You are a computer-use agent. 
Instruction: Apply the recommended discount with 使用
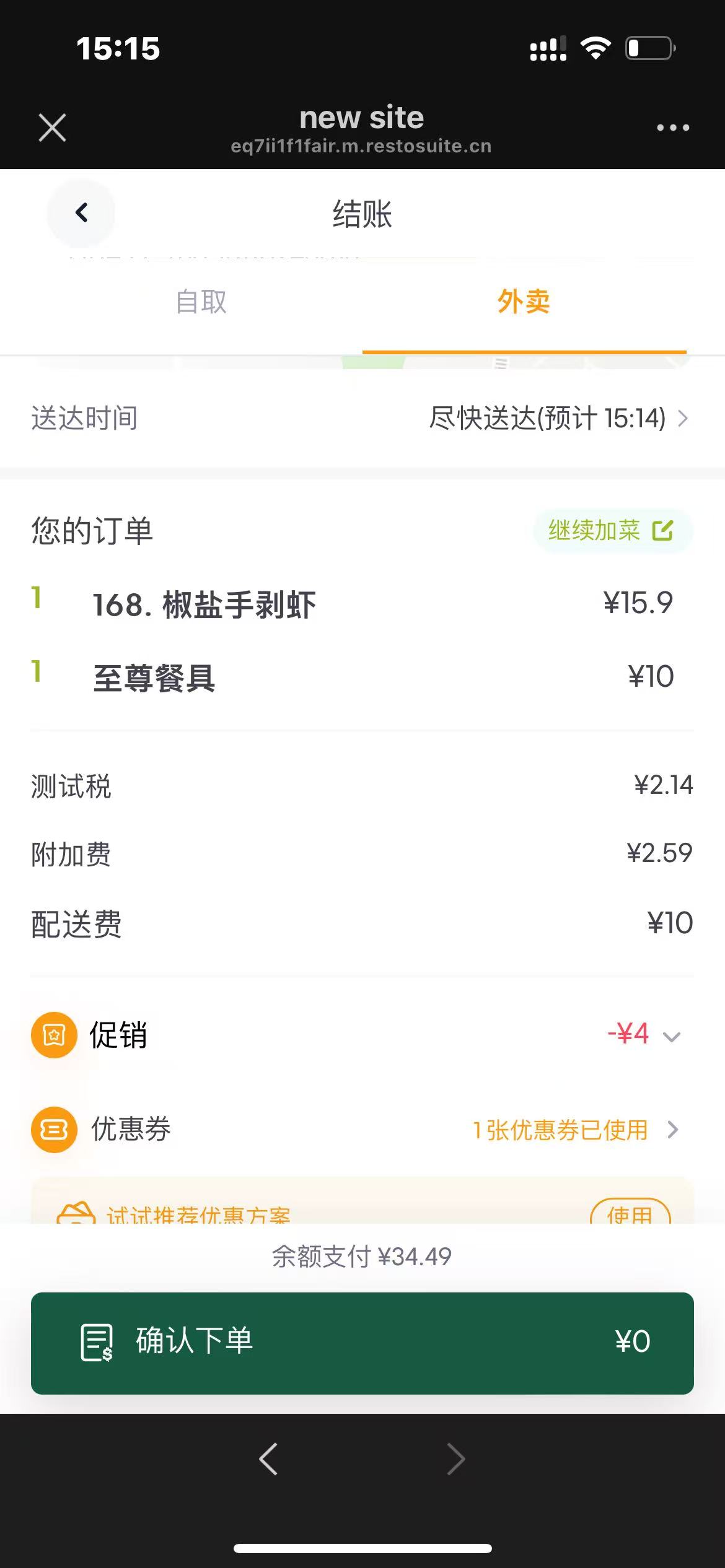(x=630, y=1213)
